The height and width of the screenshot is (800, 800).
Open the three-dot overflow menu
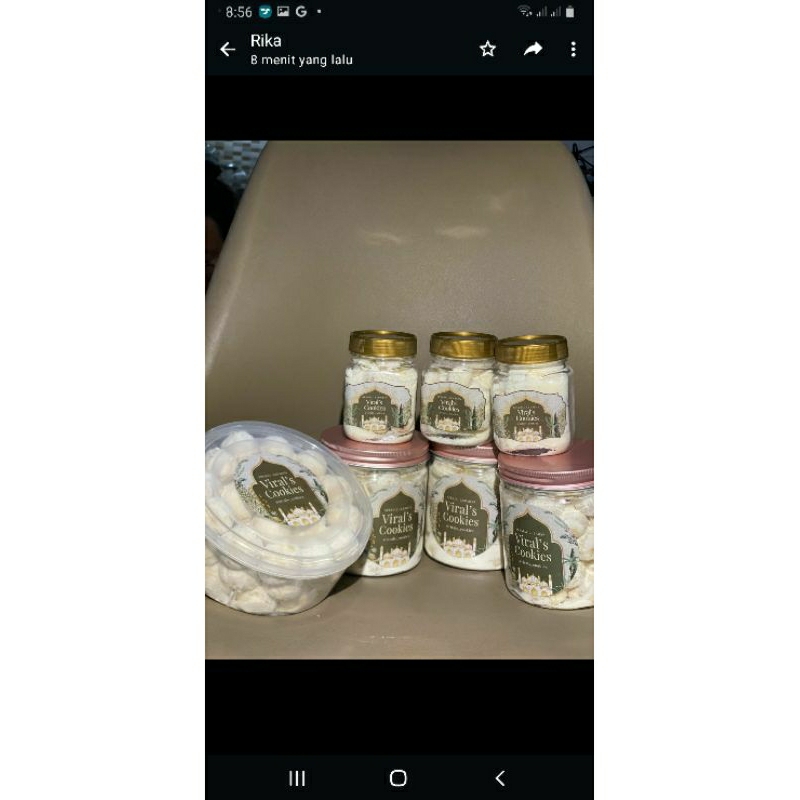(573, 49)
